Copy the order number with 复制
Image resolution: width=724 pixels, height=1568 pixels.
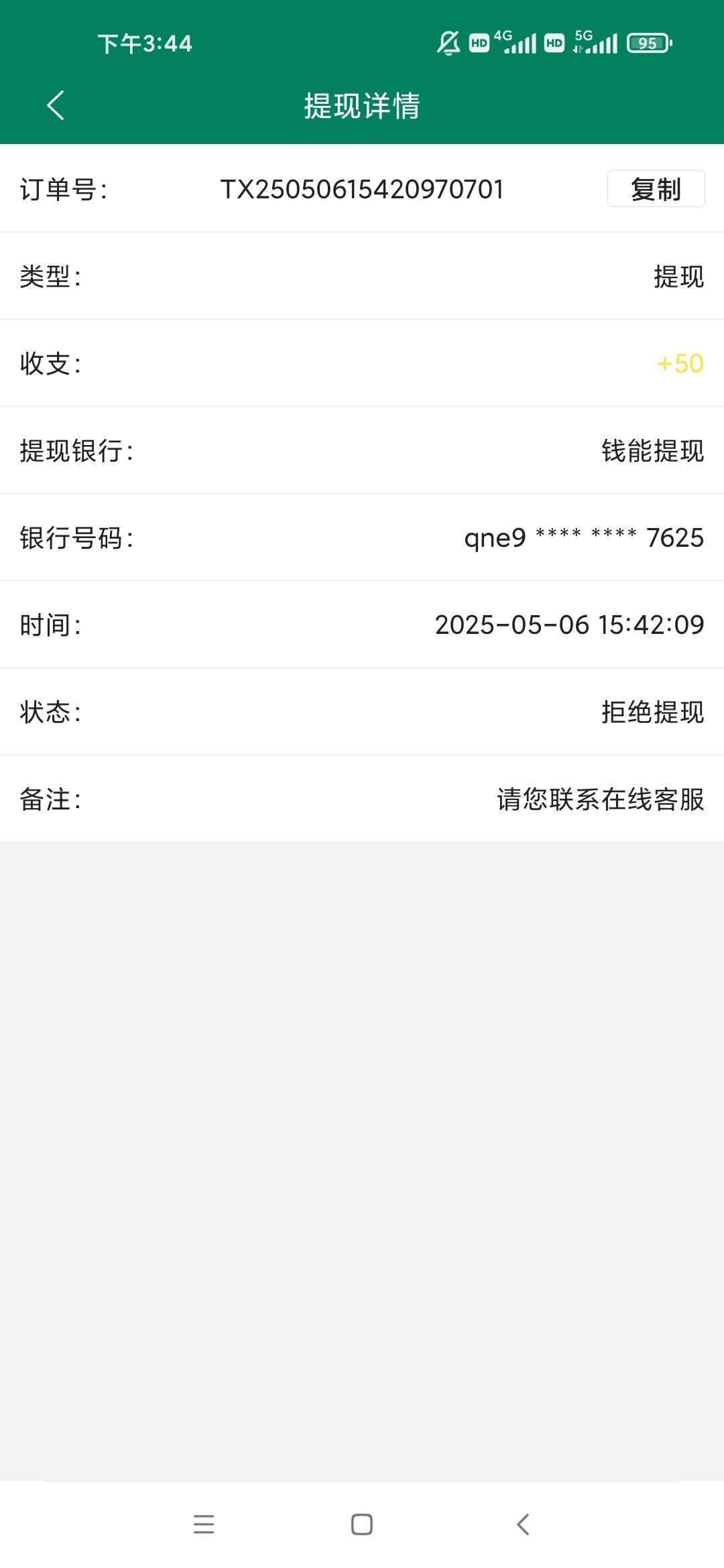(x=656, y=189)
